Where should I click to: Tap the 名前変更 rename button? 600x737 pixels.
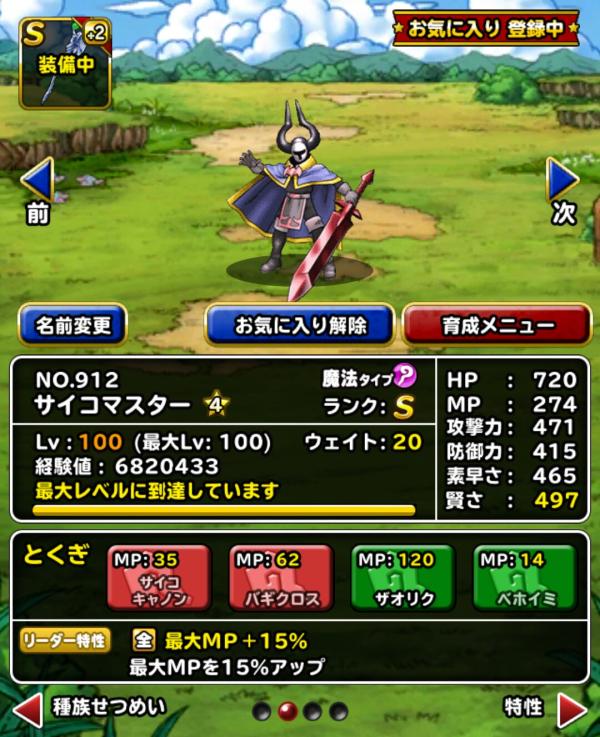(x=72, y=325)
